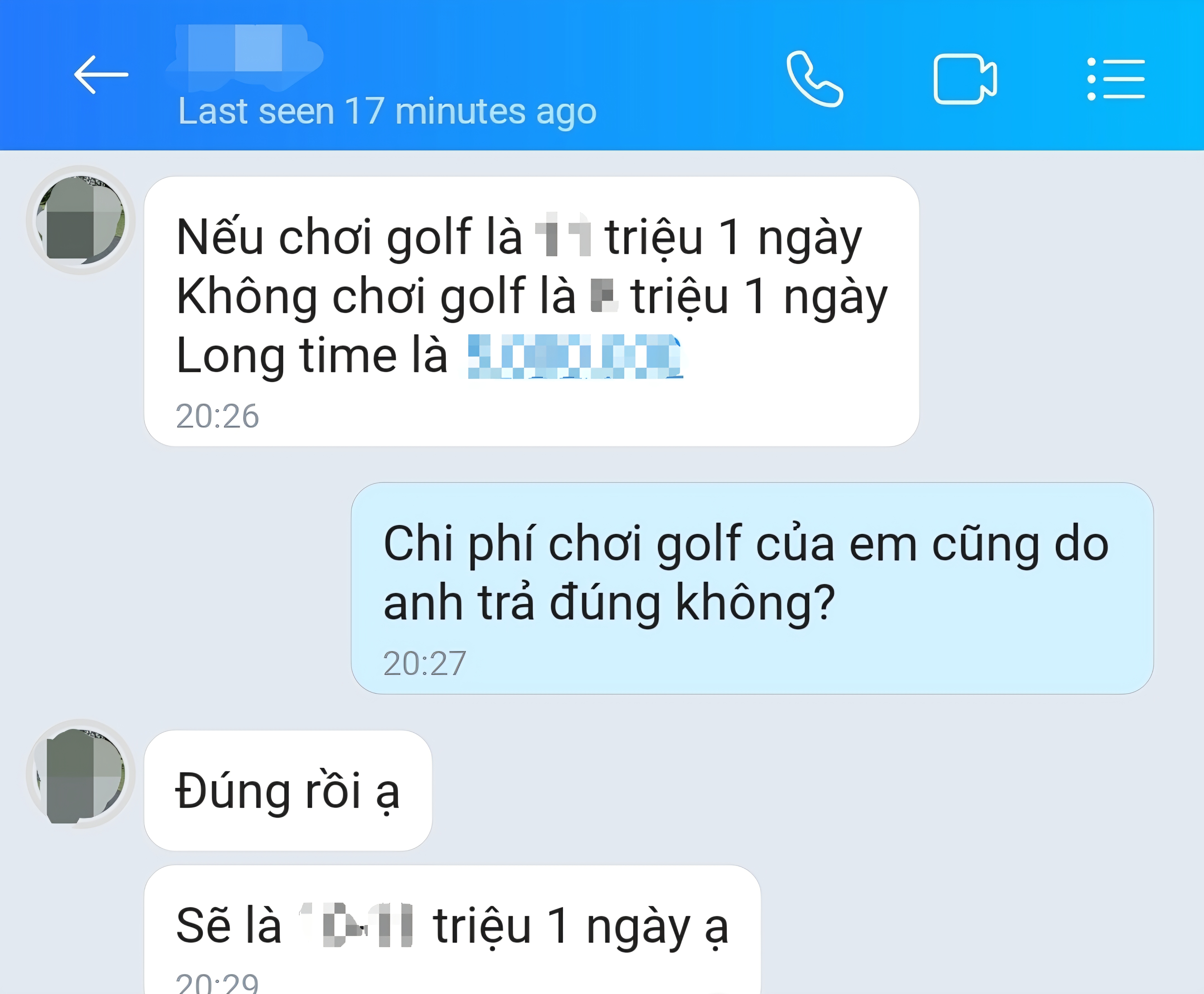The height and width of the screenshot is (994, 1204).
Task: Tap avatar next to "Đúng rồi ạ" message
Action: pos(81,774)
